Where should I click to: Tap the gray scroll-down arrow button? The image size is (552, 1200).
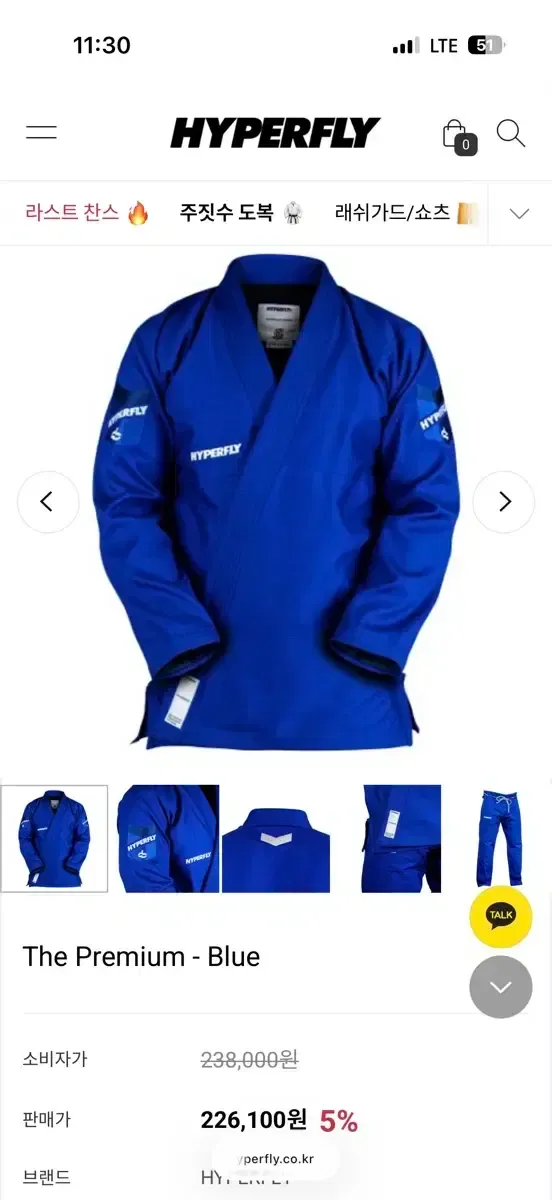coord(501,987)
